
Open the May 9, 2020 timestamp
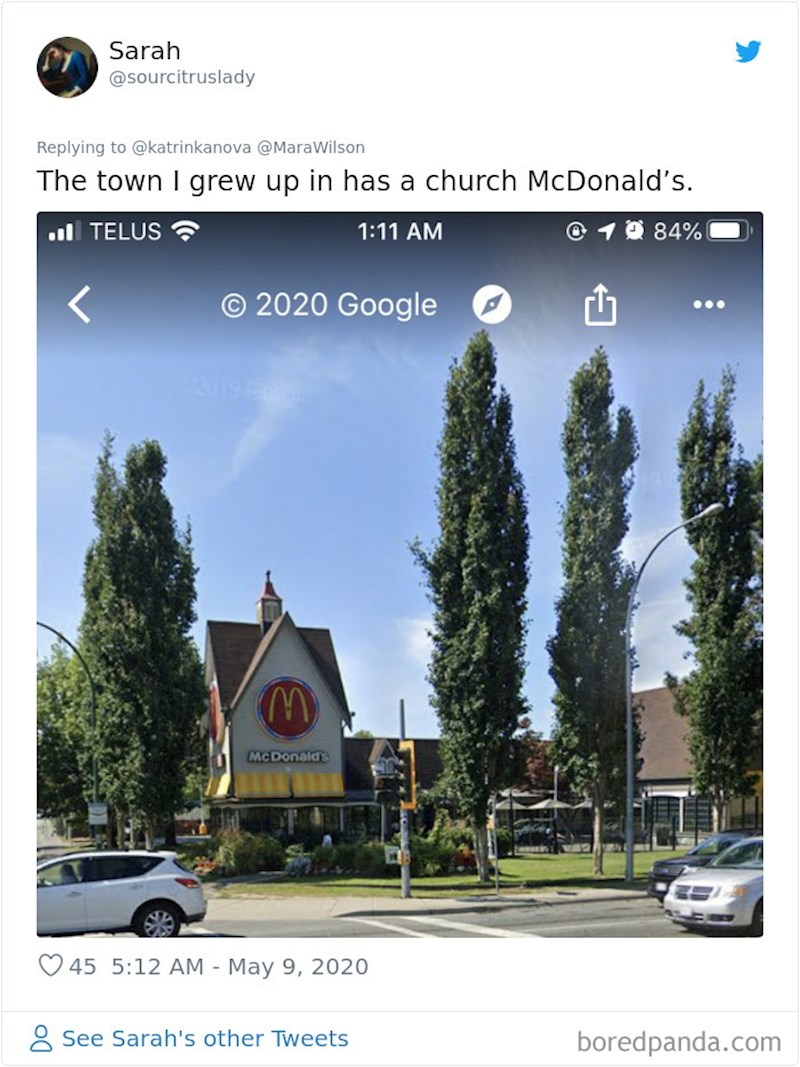(235, 966)
